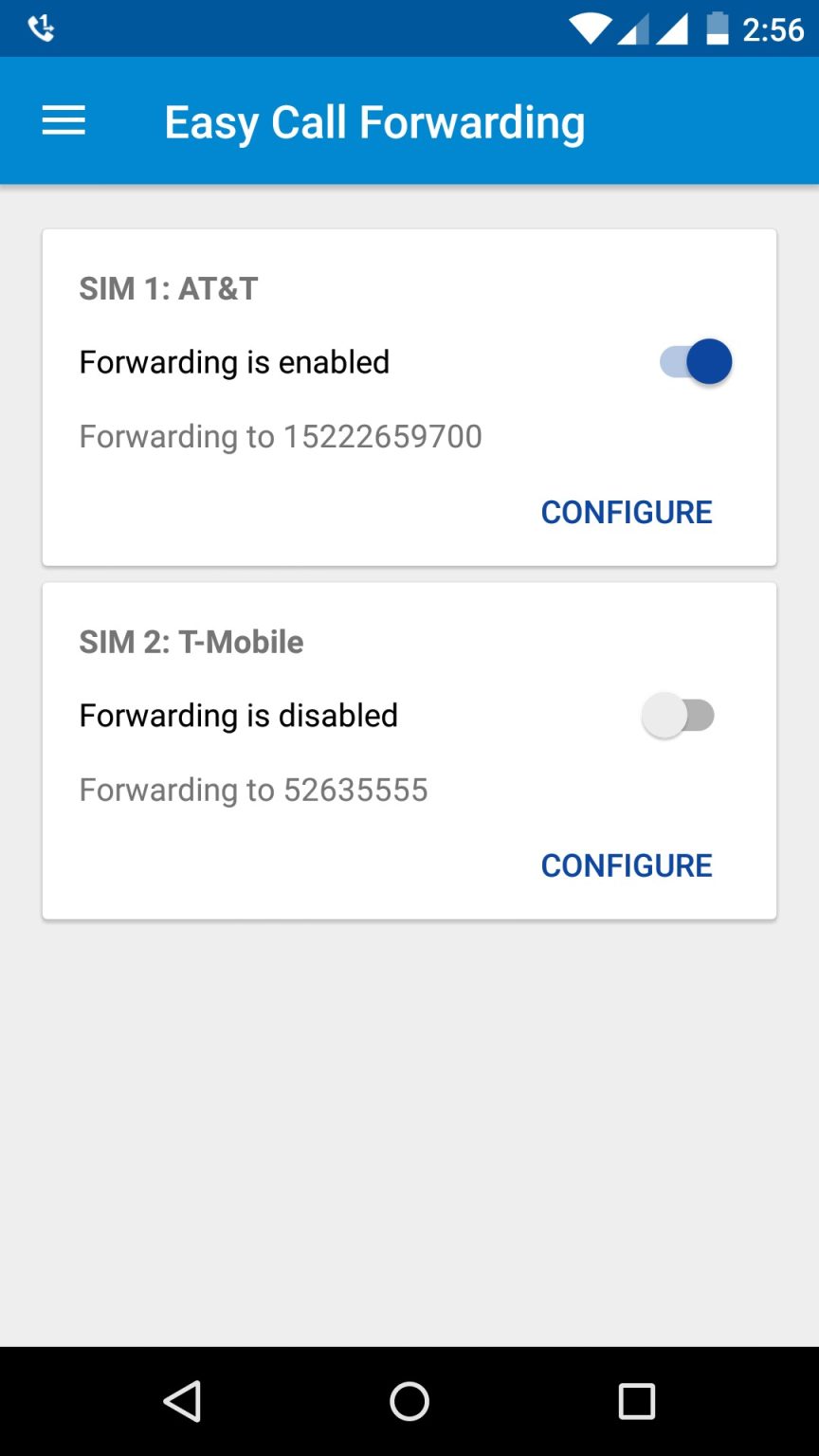Click the battery status icon
The image size is (819, 1456).
point(718,27)
